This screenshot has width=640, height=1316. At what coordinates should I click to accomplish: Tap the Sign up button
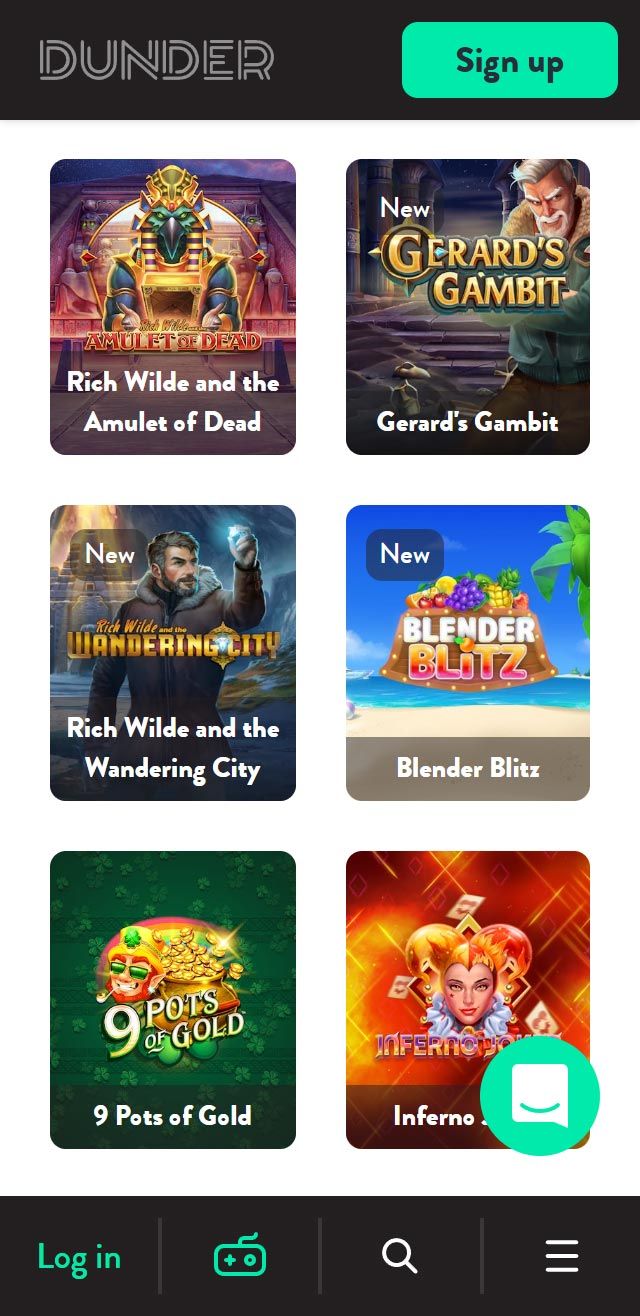point(509,60)
